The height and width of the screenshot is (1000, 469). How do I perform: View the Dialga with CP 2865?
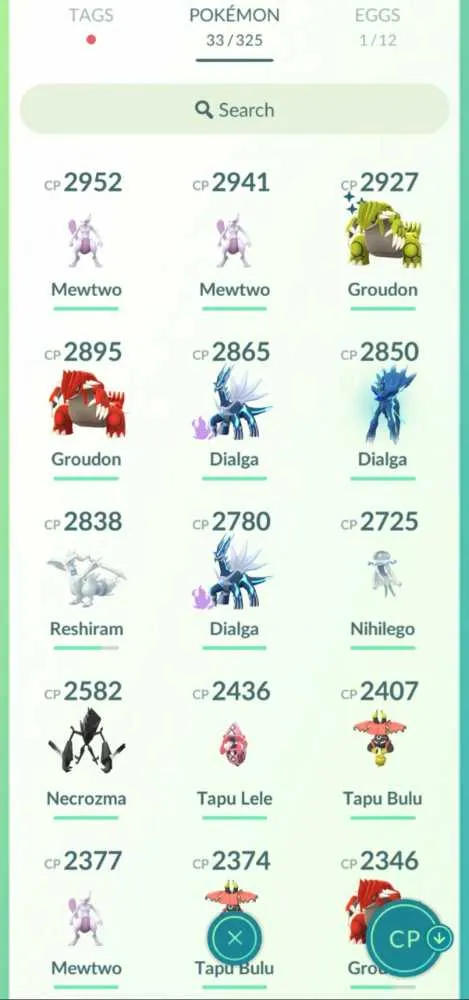tap(234, 411)
